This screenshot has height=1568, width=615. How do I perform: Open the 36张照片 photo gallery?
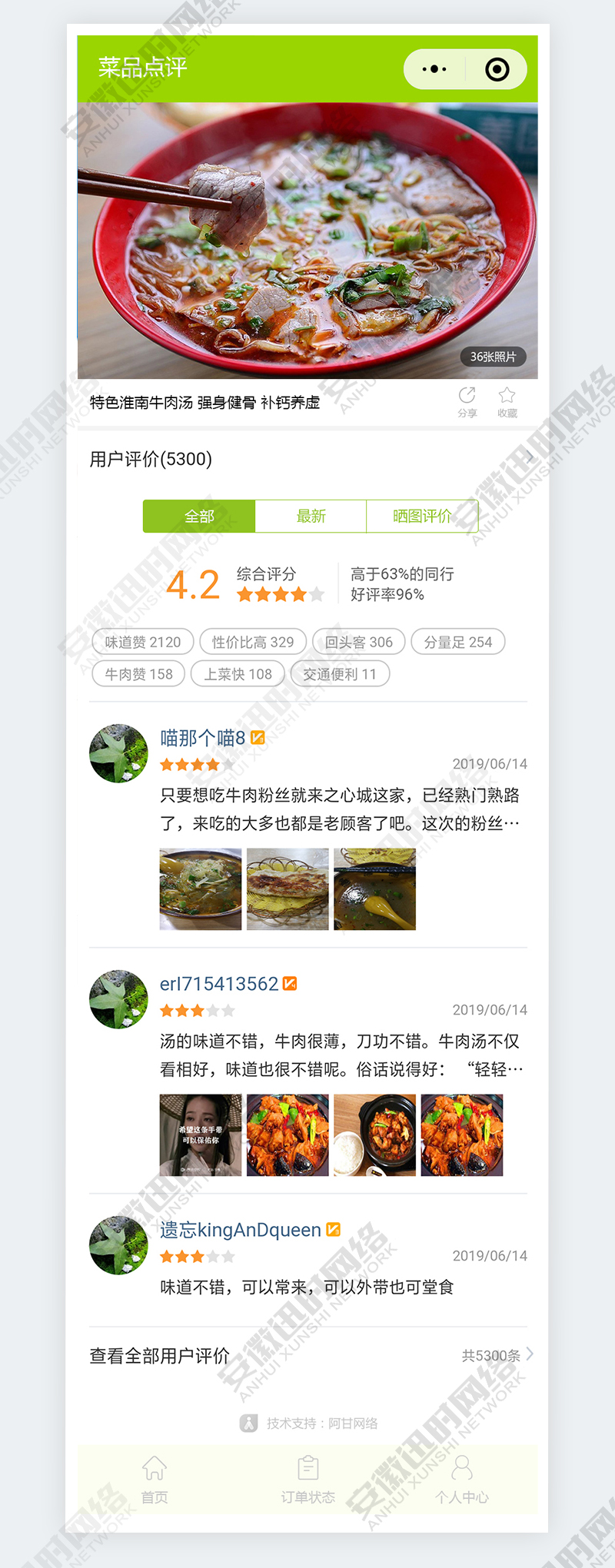click(x=493, y=357)
